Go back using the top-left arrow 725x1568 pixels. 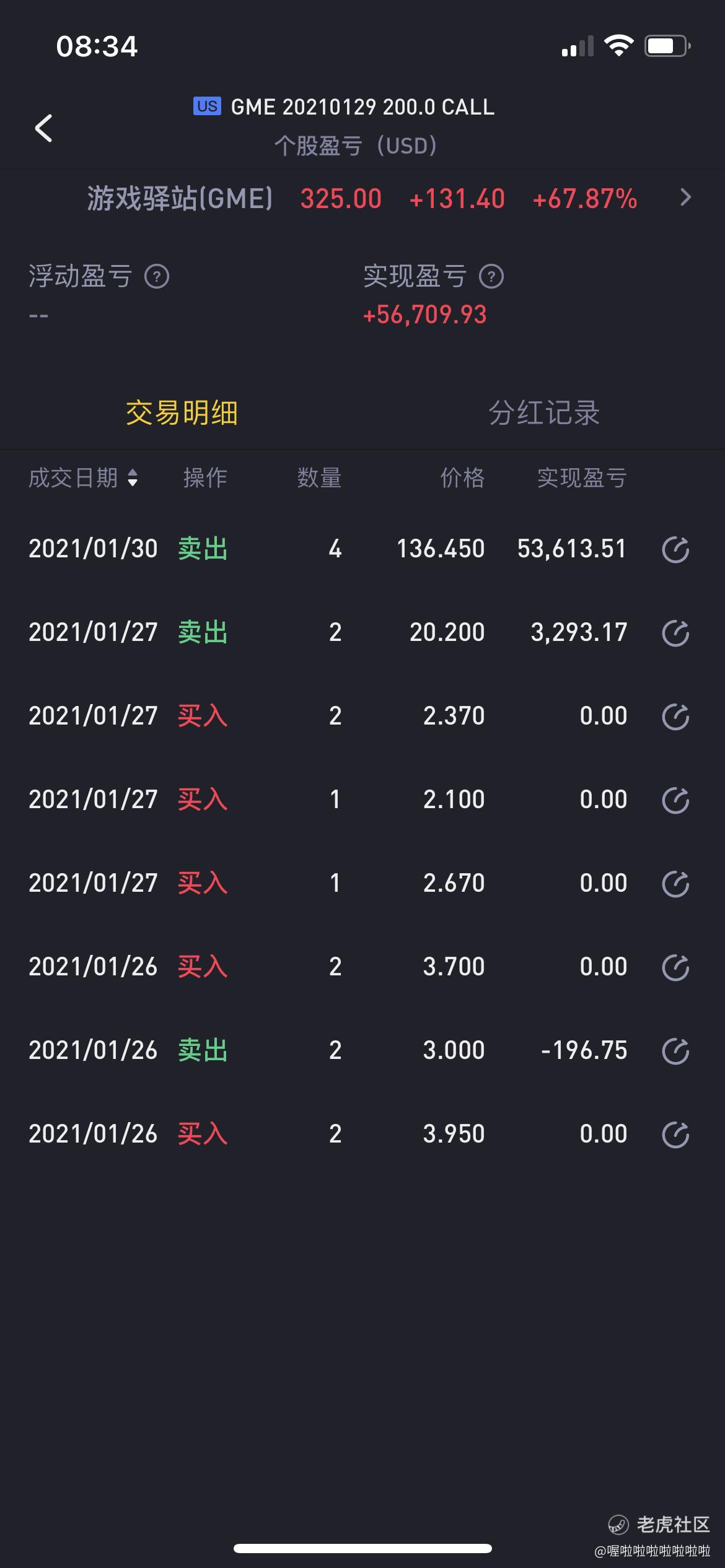coord(43,128)
